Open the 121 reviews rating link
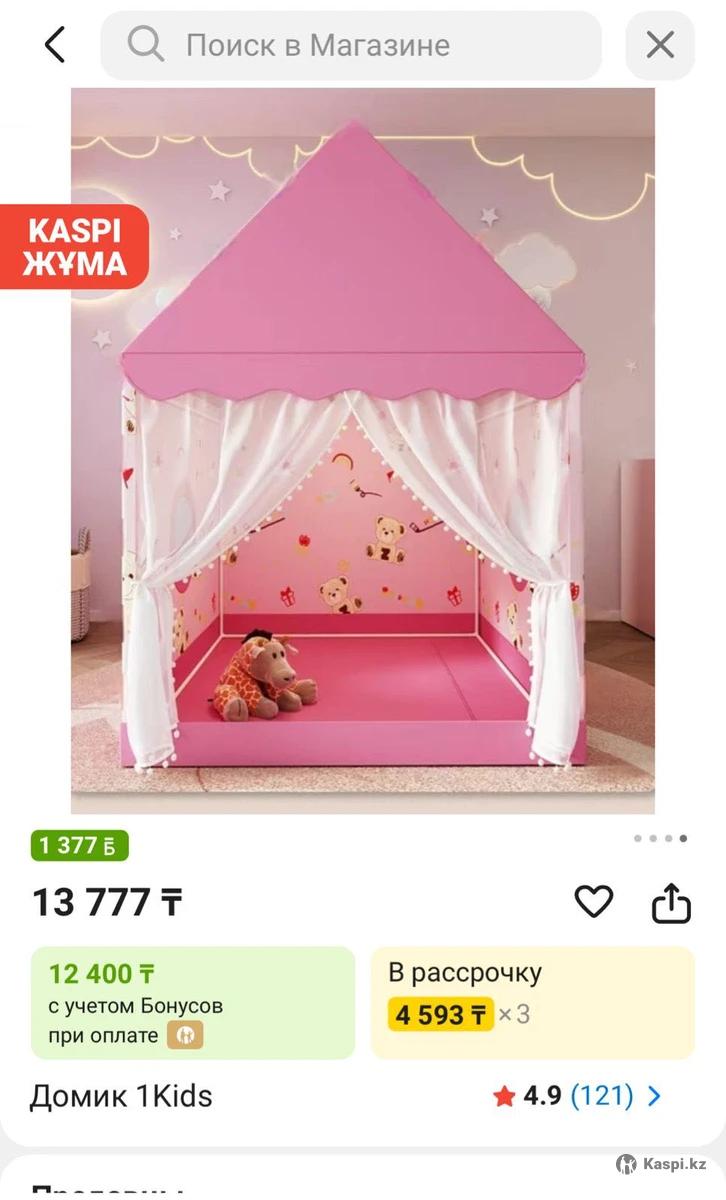726x1200 pixels. [602, 1096]
